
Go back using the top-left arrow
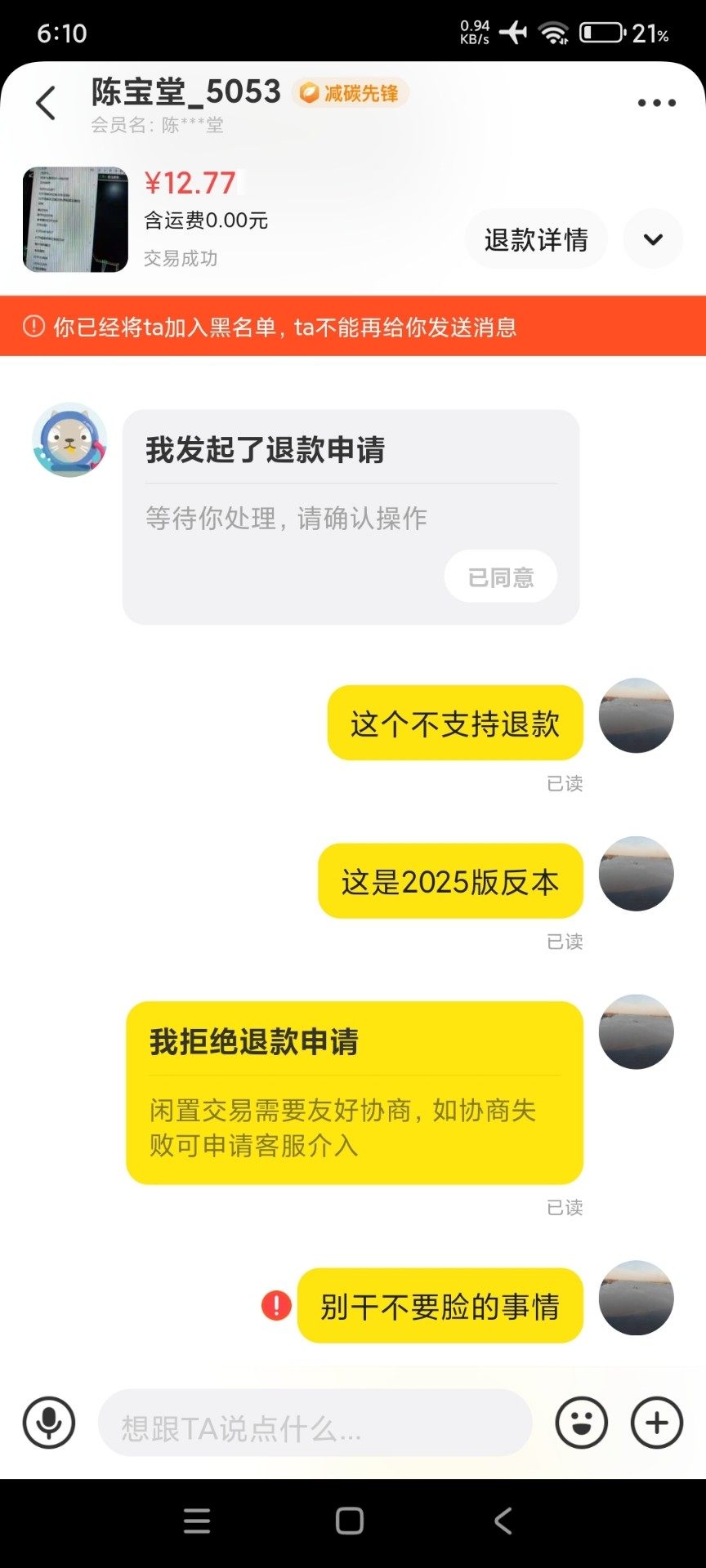[47, 104]
